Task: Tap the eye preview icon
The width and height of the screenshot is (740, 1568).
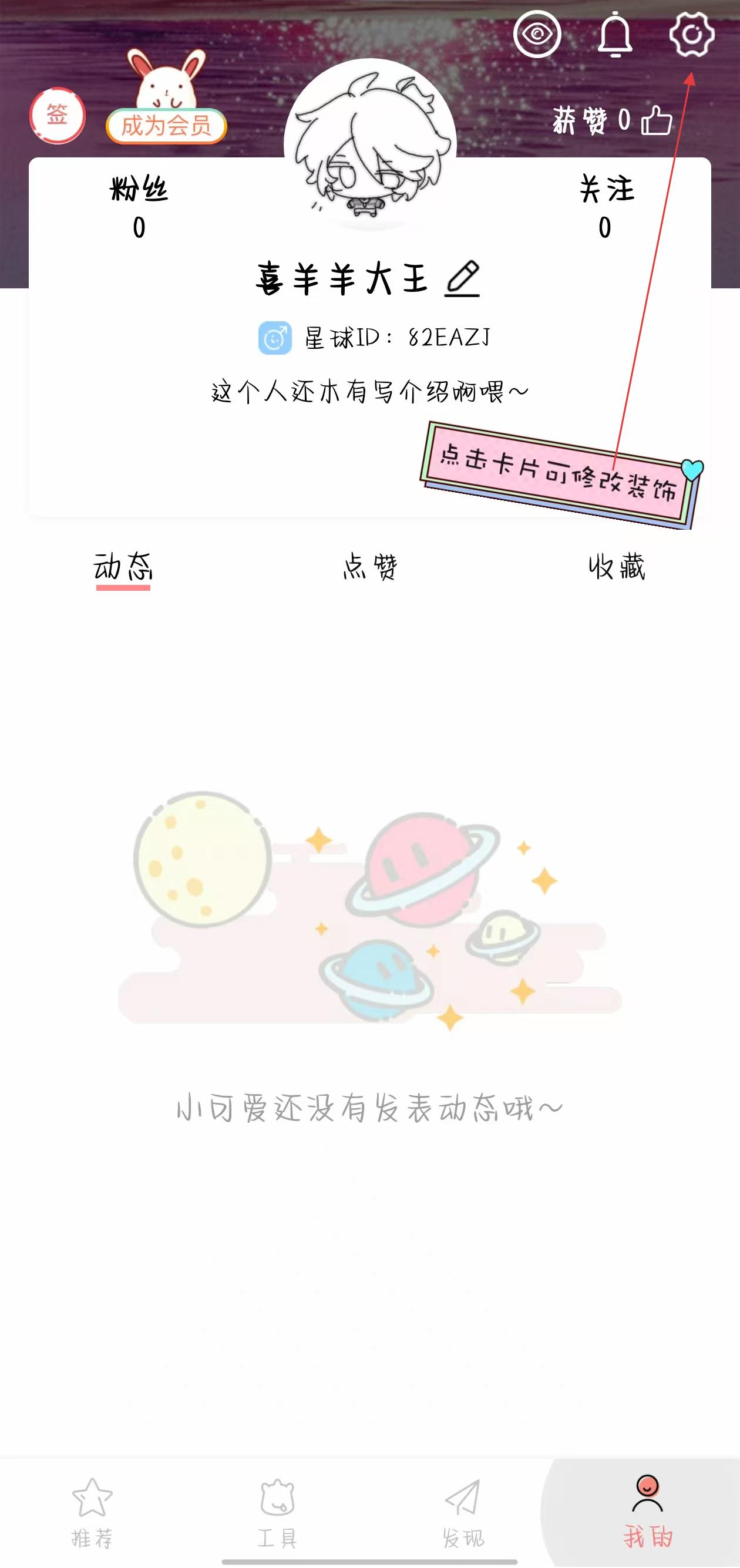Action: 537,34
